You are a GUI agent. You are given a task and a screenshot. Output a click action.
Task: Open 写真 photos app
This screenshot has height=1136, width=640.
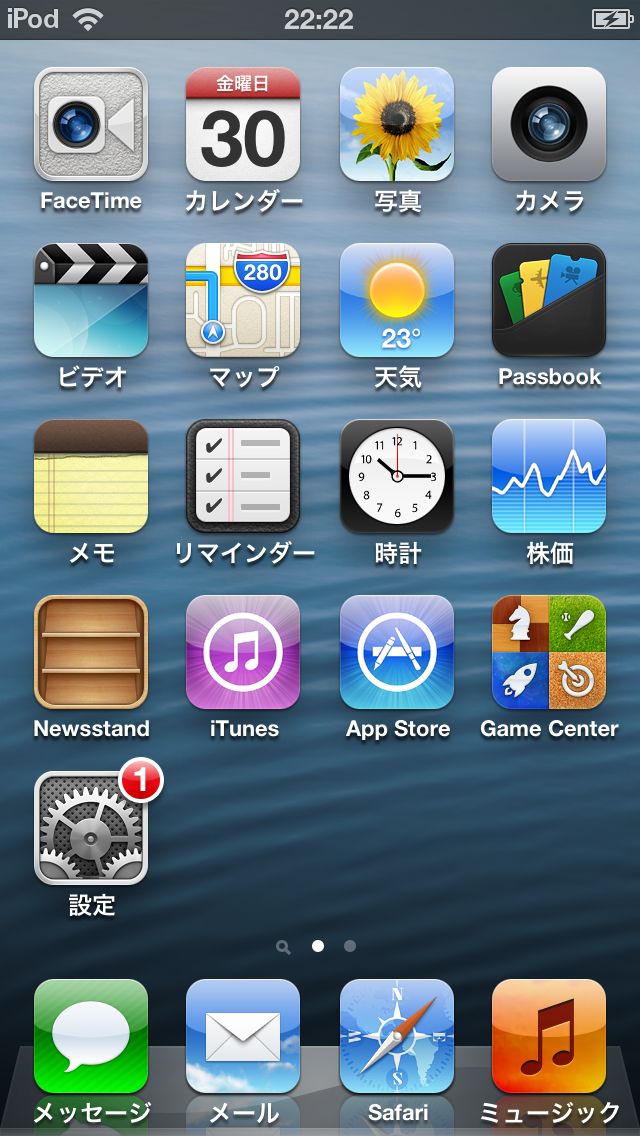coord(397,124)
